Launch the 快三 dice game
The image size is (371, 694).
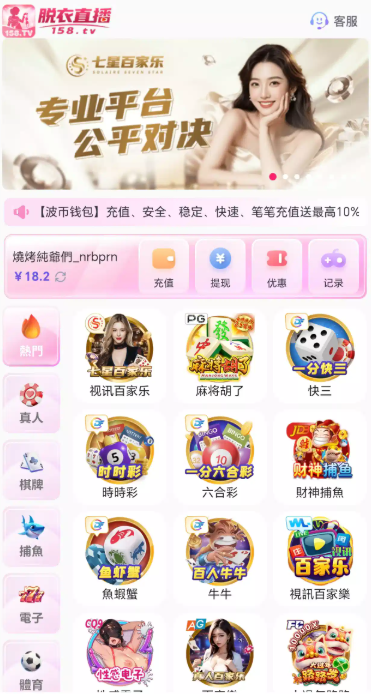(x=320, y=355)
